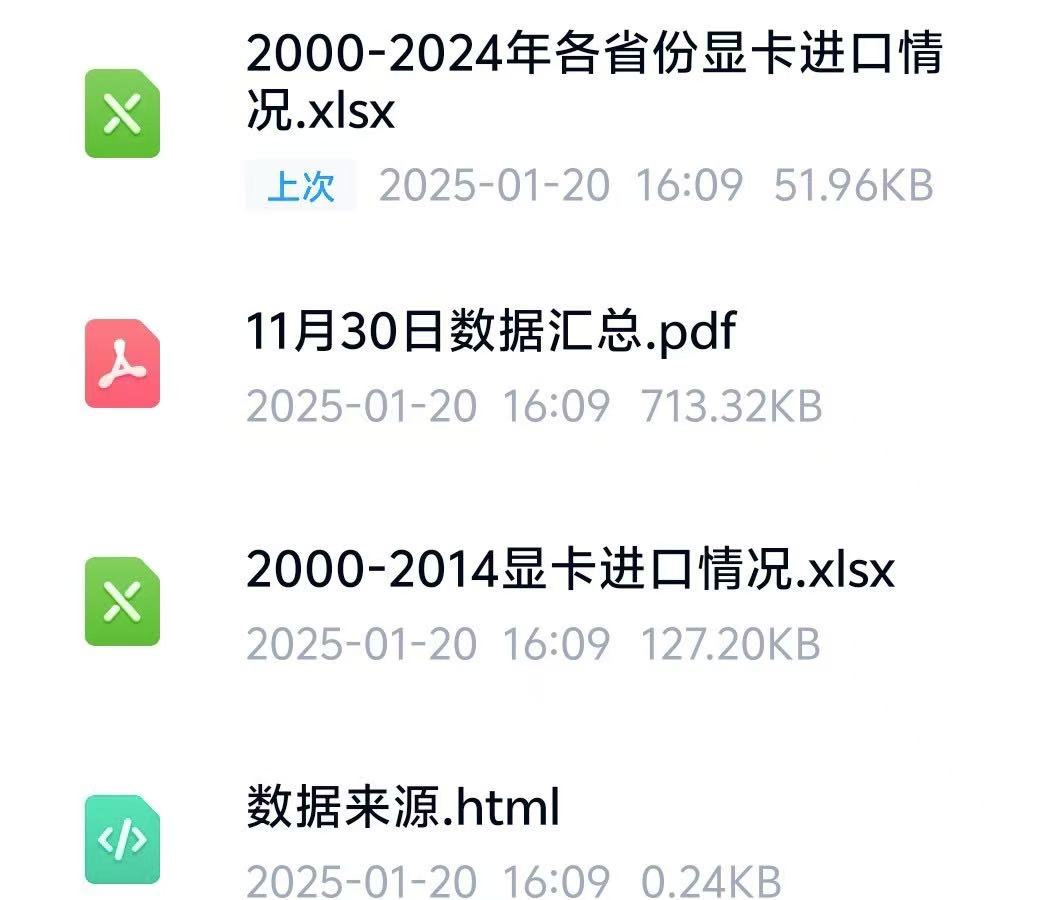Image resolution: width=1057 pixels, height=900 pixels.
Task: Open 2000-2024年各省份显卡进口情况.xlsx file
Action: click(x=593, y=83)
